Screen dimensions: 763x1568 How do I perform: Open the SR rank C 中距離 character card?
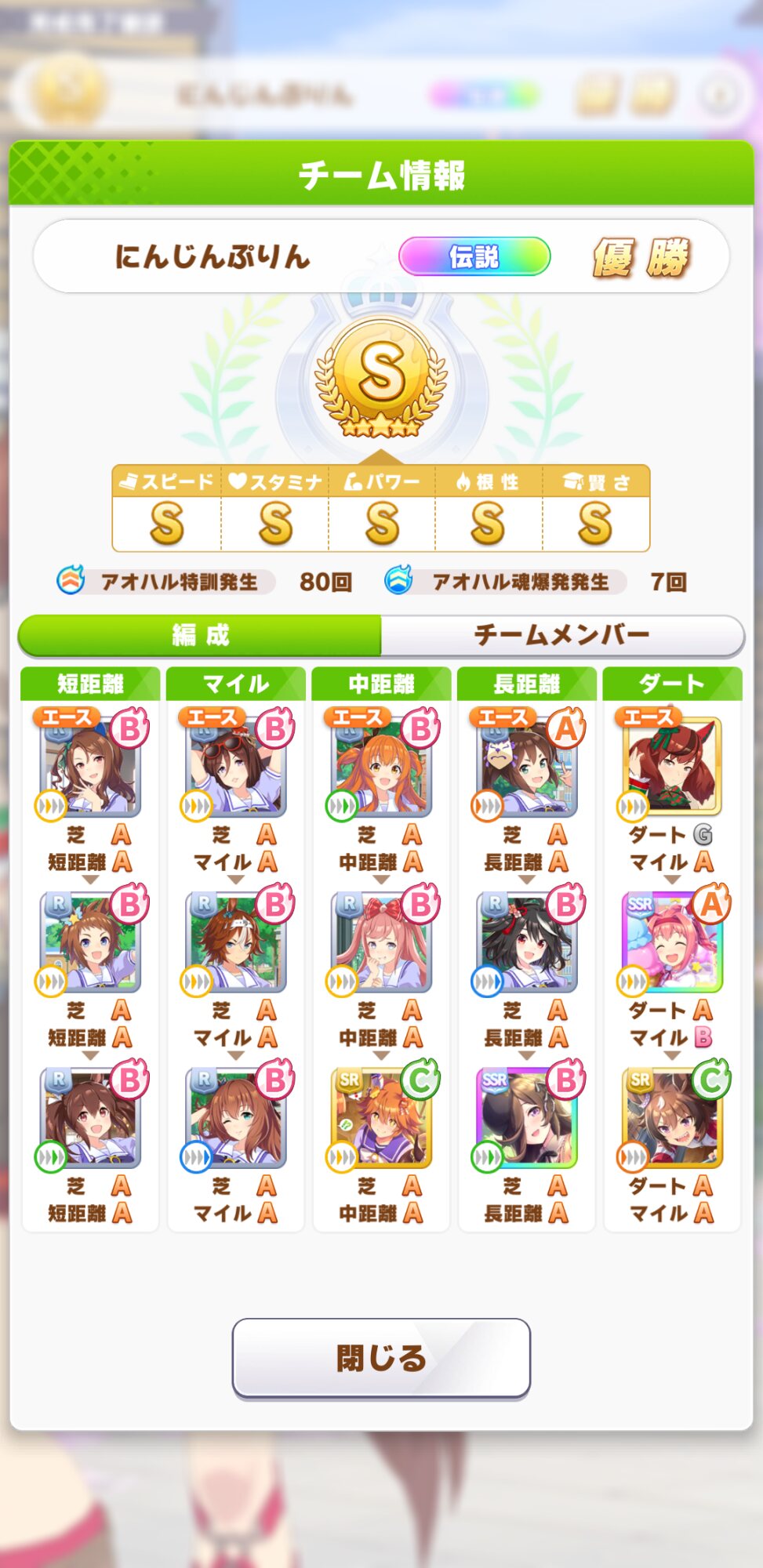coord(381,1118)
